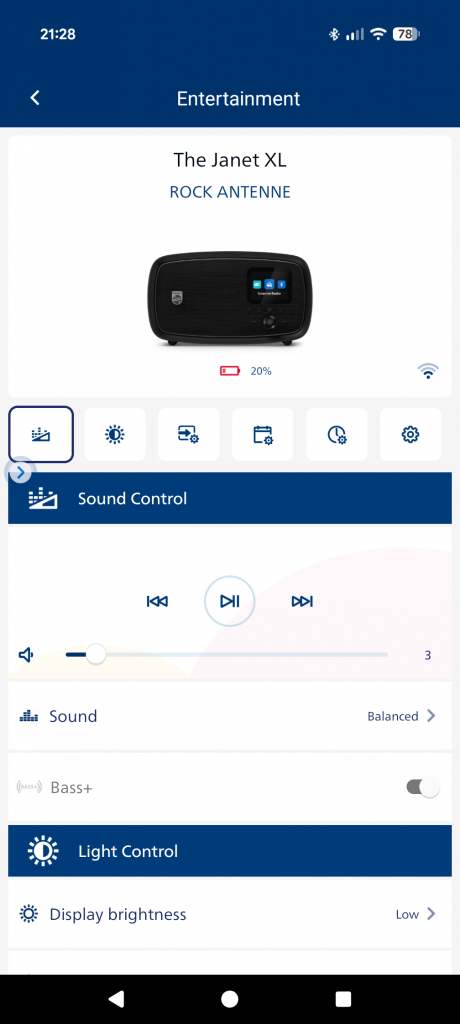
Task: Open the gear settings shortcut
Action: (x=410, y=434)
